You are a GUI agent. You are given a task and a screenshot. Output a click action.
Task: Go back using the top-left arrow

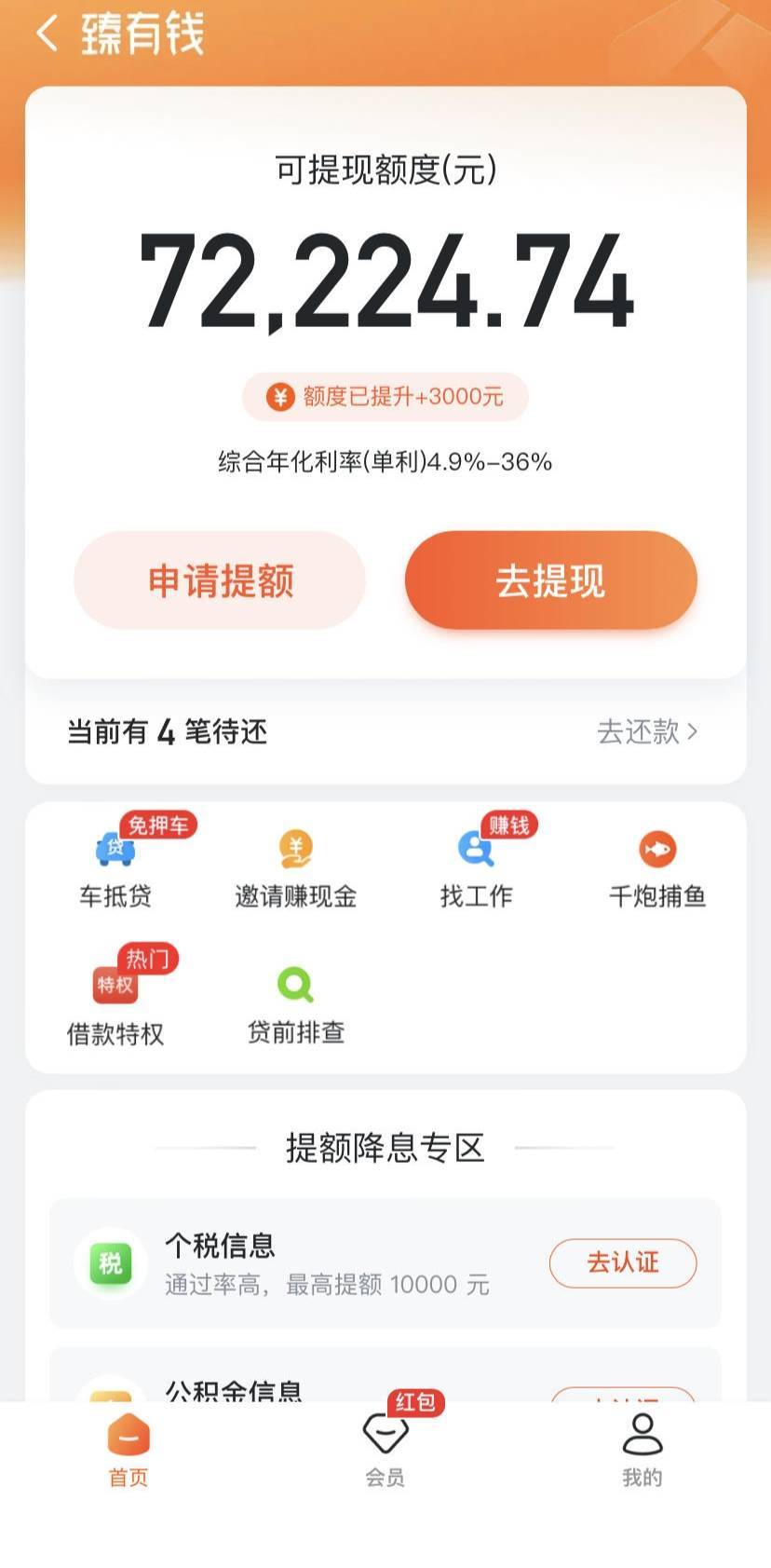(x=47, y=34)
